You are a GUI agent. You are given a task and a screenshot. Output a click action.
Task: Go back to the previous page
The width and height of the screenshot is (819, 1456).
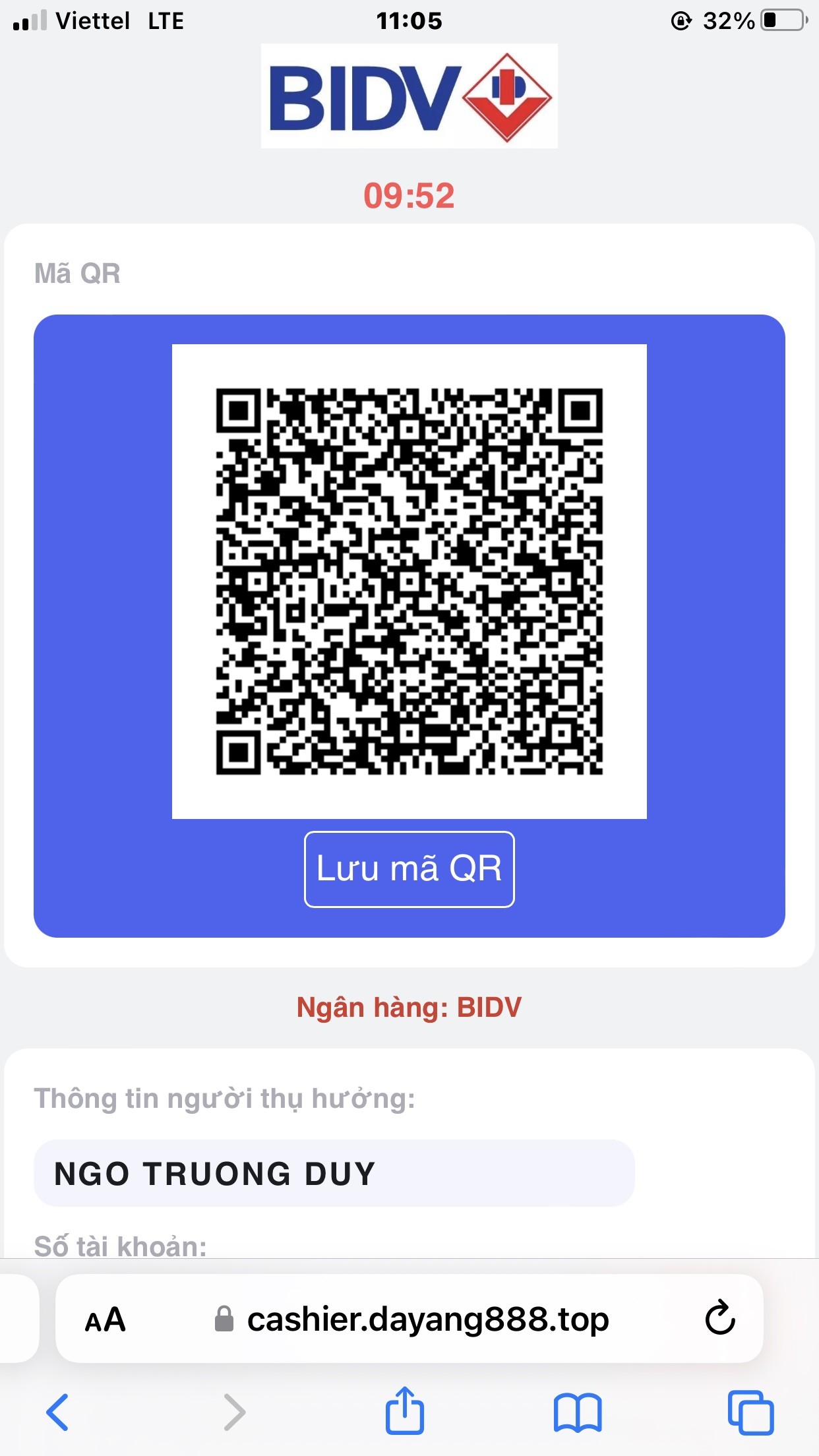pyautogui.click(x=58, y=1412)
